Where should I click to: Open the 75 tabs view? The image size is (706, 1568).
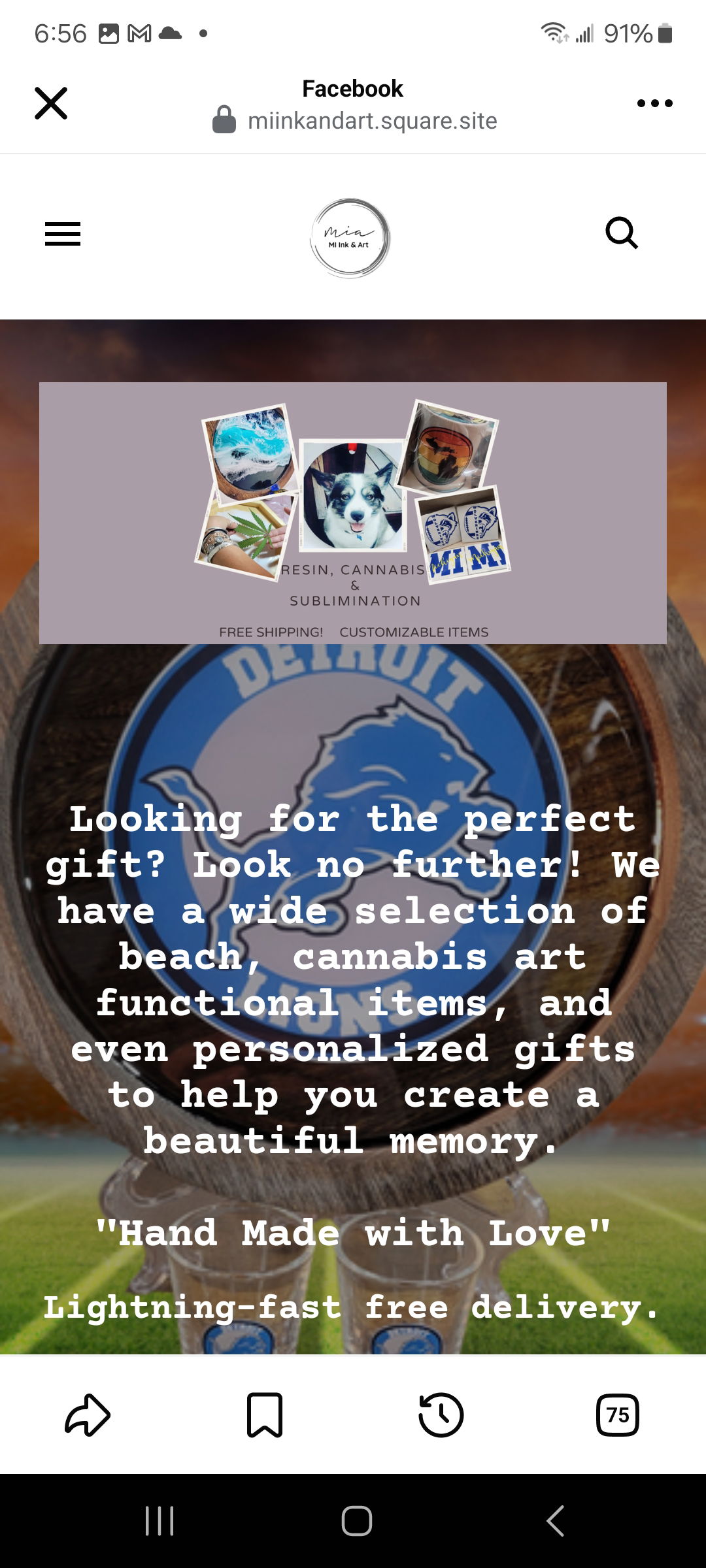pos(618,1415)
